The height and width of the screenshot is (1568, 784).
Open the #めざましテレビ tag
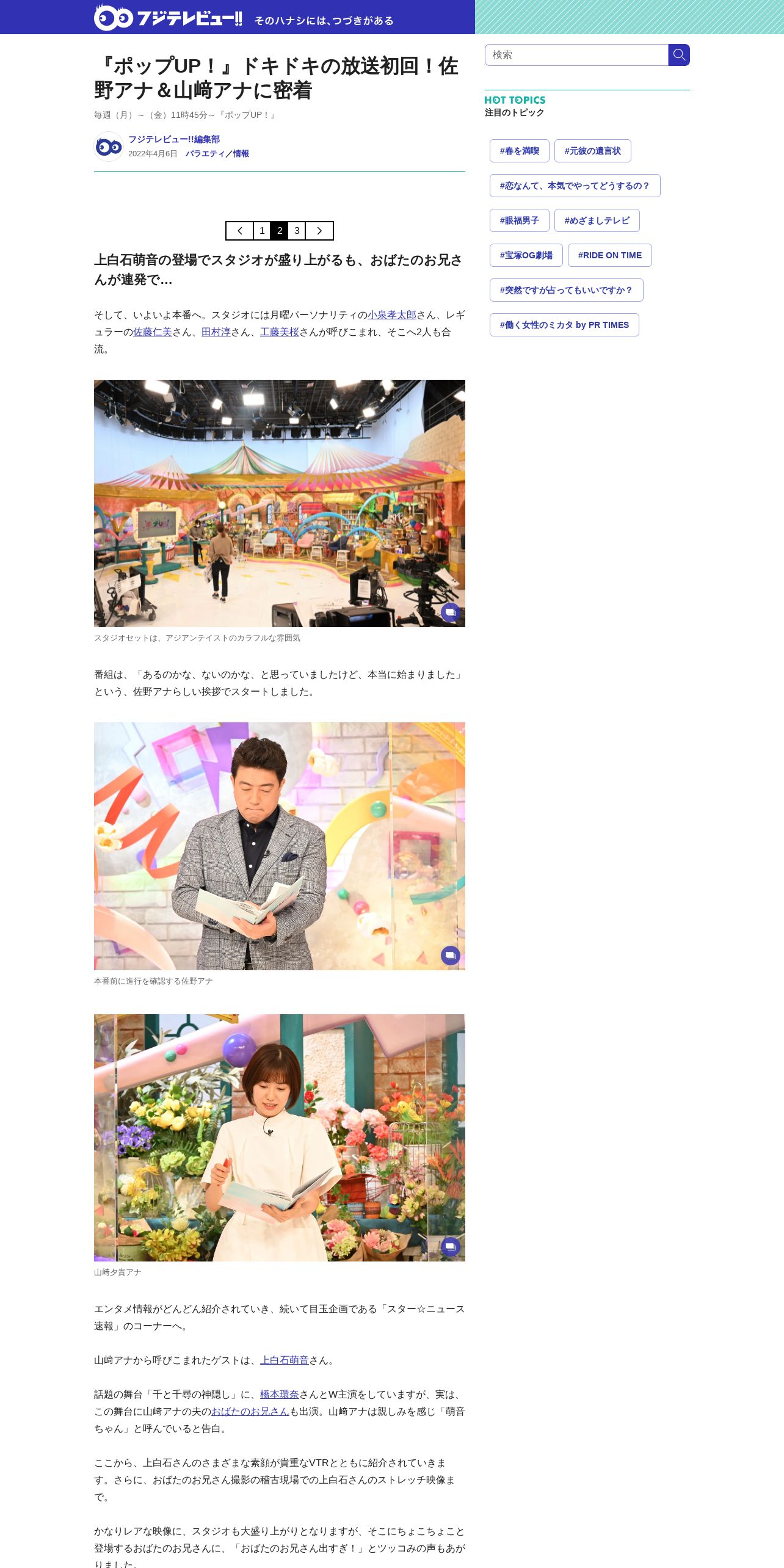pos(597,220)
